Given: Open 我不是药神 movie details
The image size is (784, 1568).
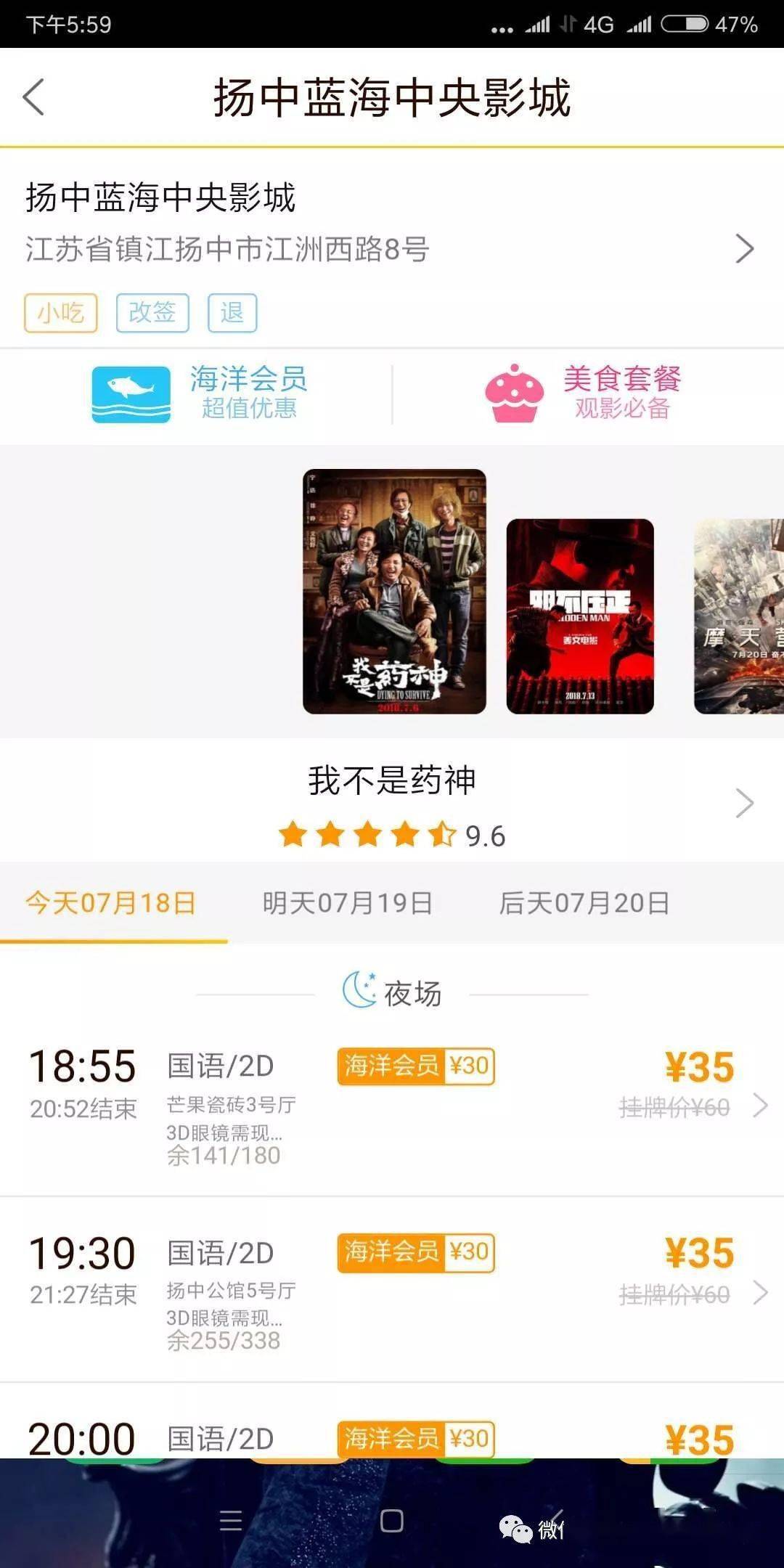Looking at the screenshot, I should point(392,803).
